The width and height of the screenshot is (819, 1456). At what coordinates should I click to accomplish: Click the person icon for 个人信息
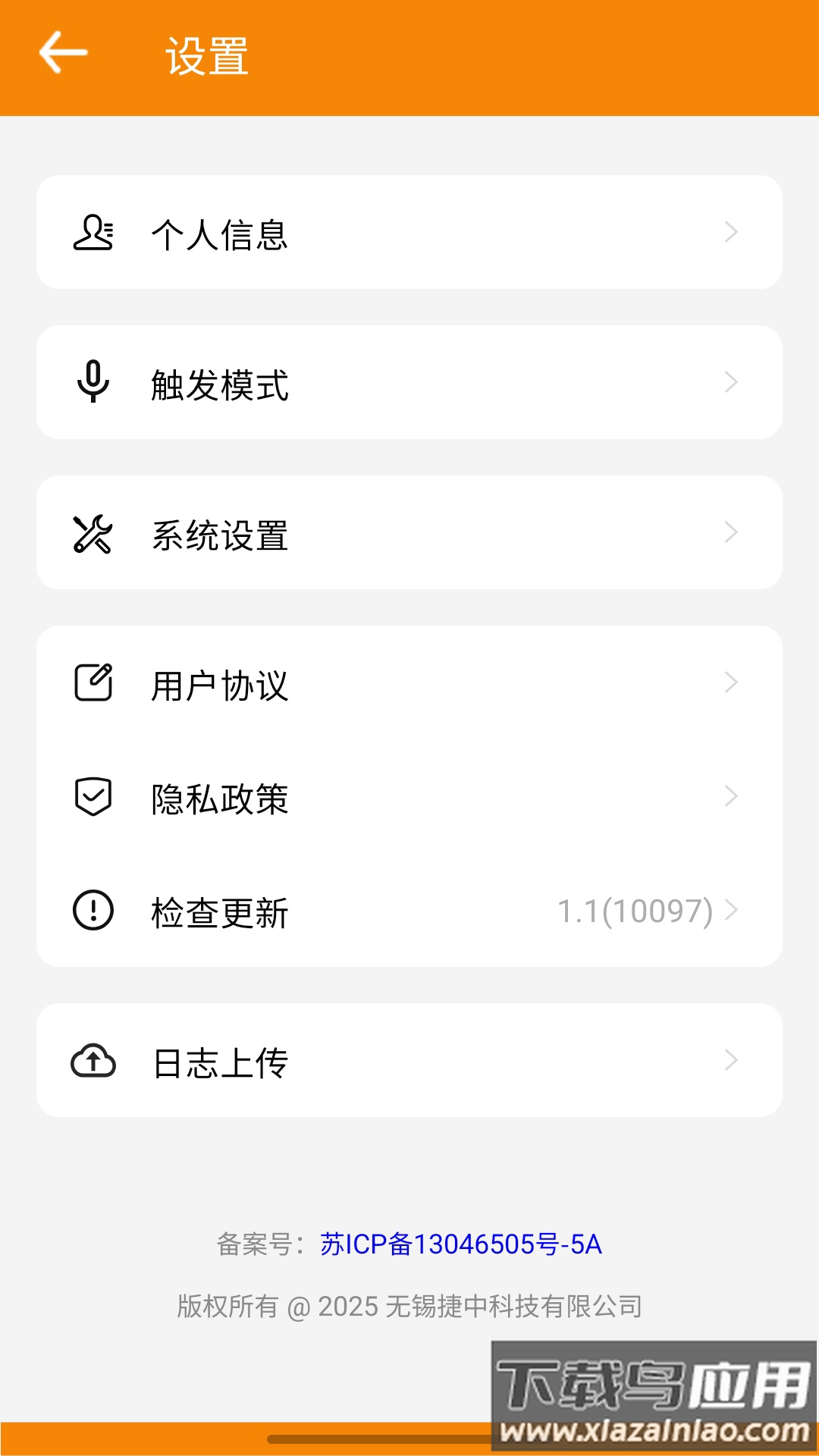pyautogui.click(x=93, y=232)
